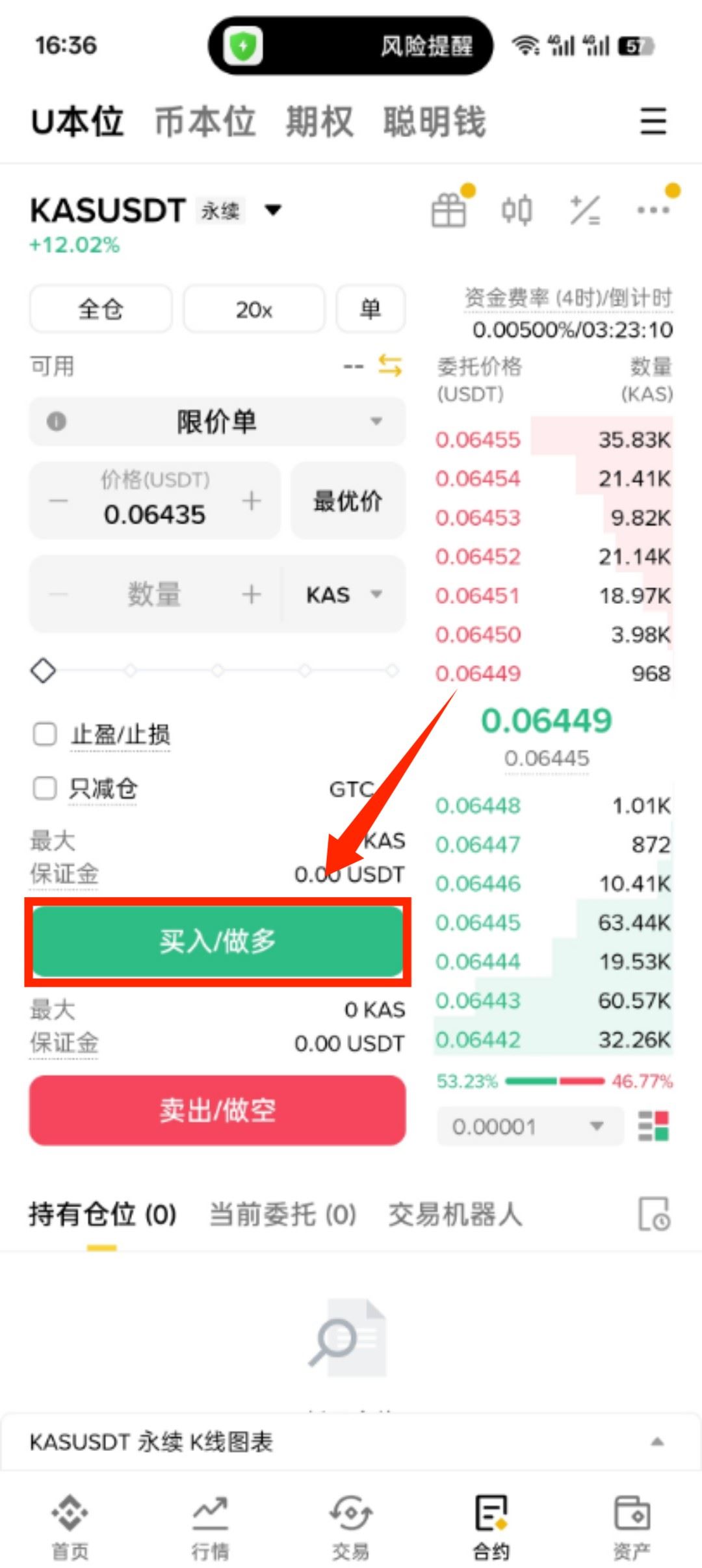Open the three-dot more options menu
Screen dimensions: 702x1568
pyautogui.click(x=653, y=210)
